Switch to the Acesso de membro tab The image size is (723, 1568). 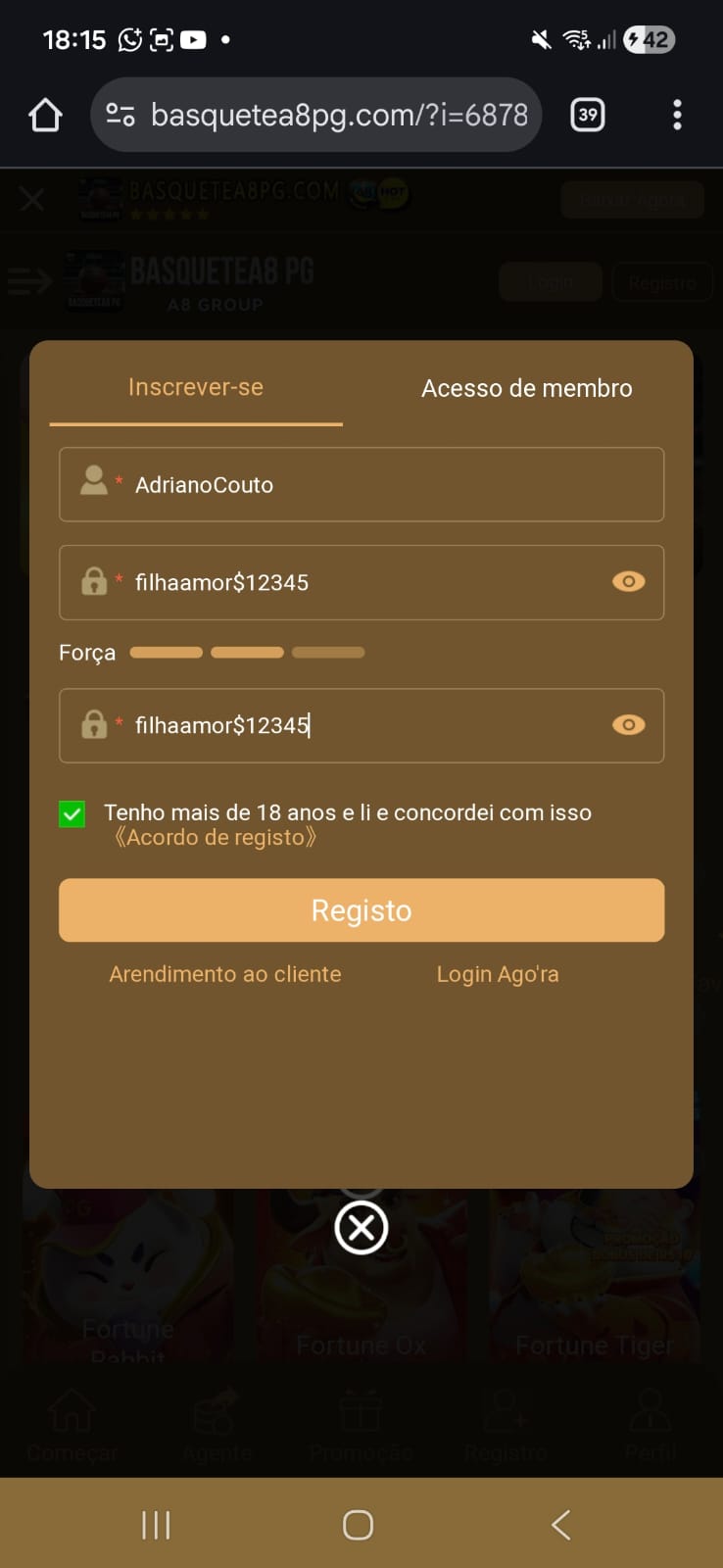[x=526, y=388]
